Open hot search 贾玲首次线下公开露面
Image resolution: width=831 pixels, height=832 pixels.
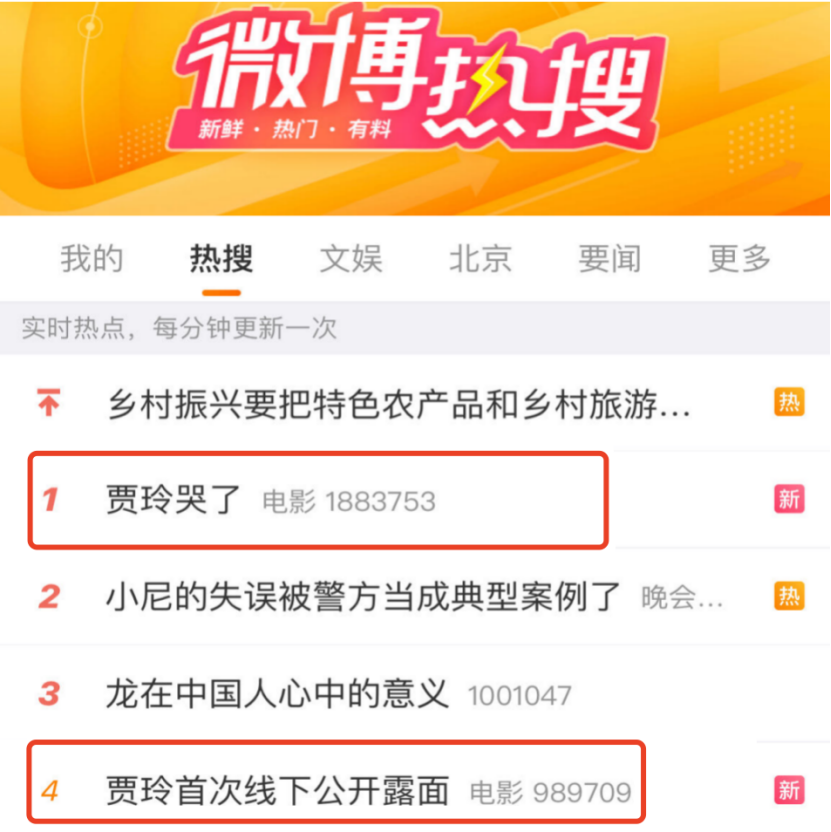click(x=278, y=791)
